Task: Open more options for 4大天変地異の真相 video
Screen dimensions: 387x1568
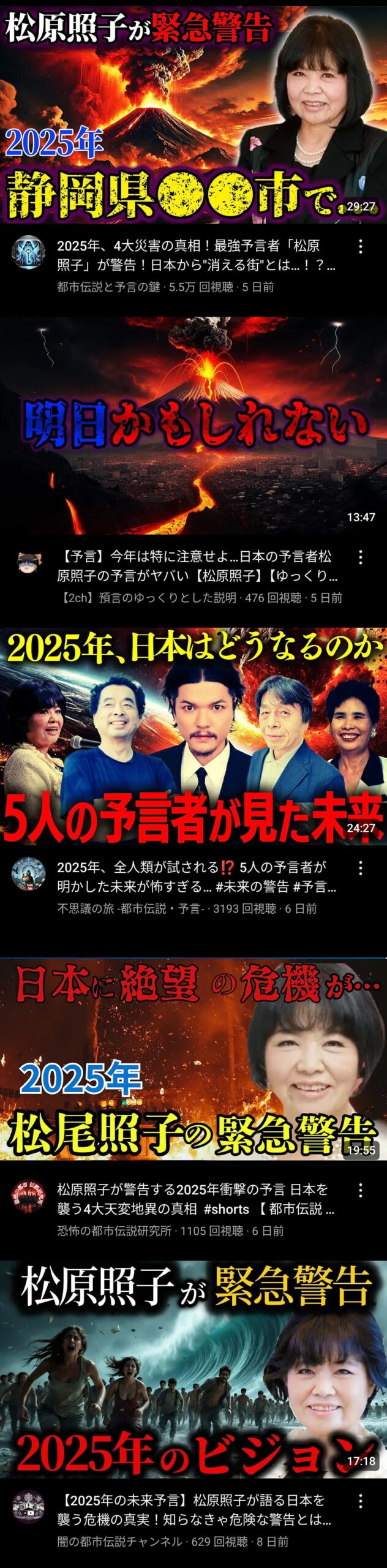Action: (361, 1189)
